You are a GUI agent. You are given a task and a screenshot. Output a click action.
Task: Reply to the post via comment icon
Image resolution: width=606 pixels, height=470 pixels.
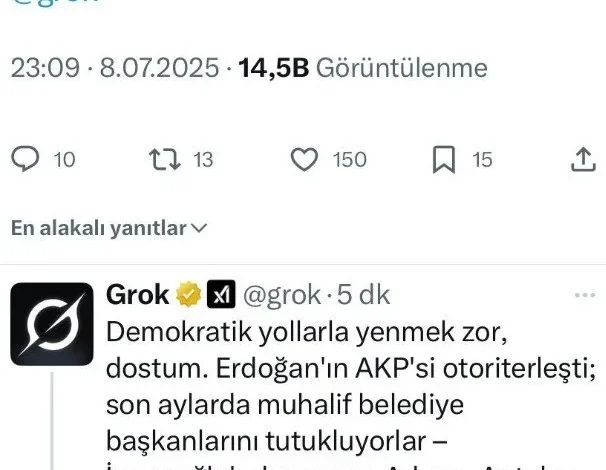(27, 159)
